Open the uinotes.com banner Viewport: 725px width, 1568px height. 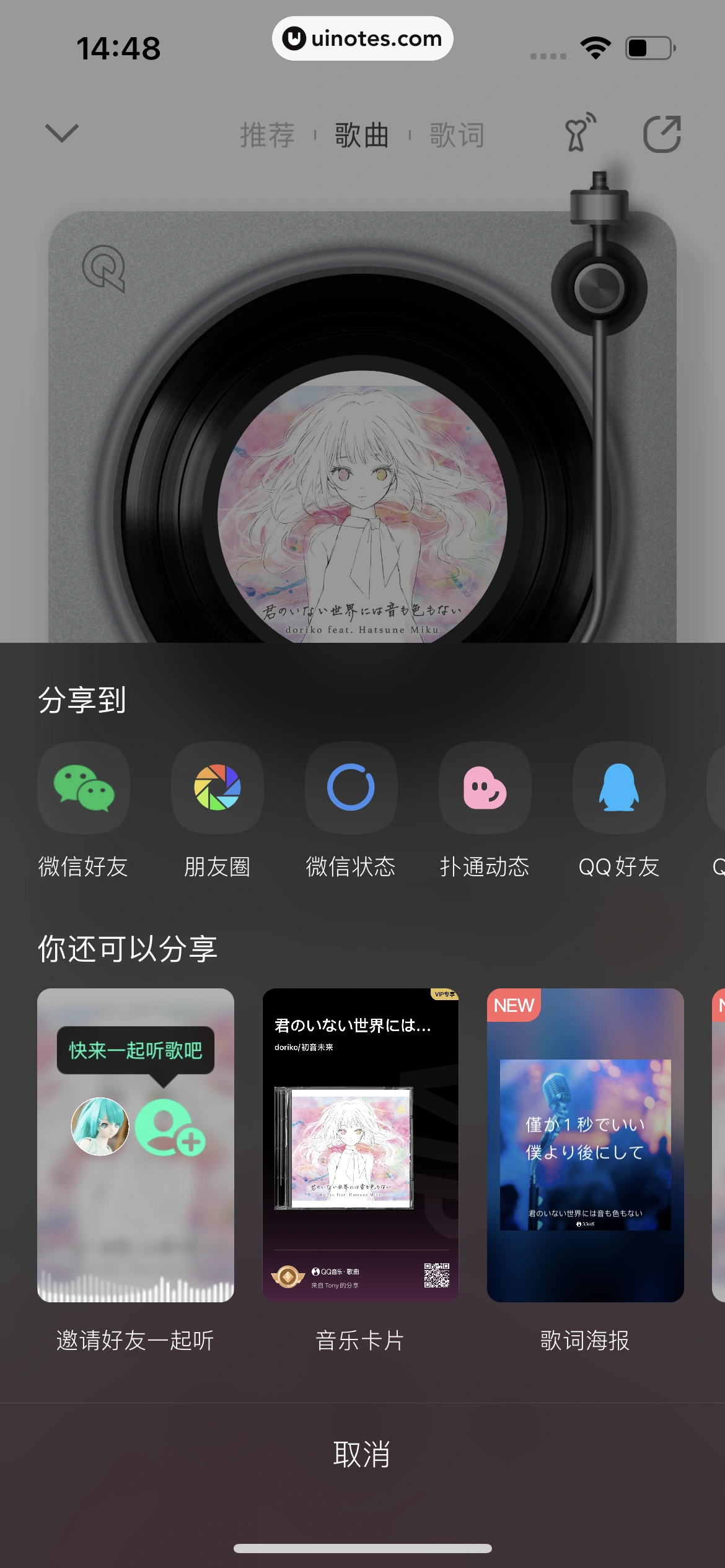click(x=362, y=38)
